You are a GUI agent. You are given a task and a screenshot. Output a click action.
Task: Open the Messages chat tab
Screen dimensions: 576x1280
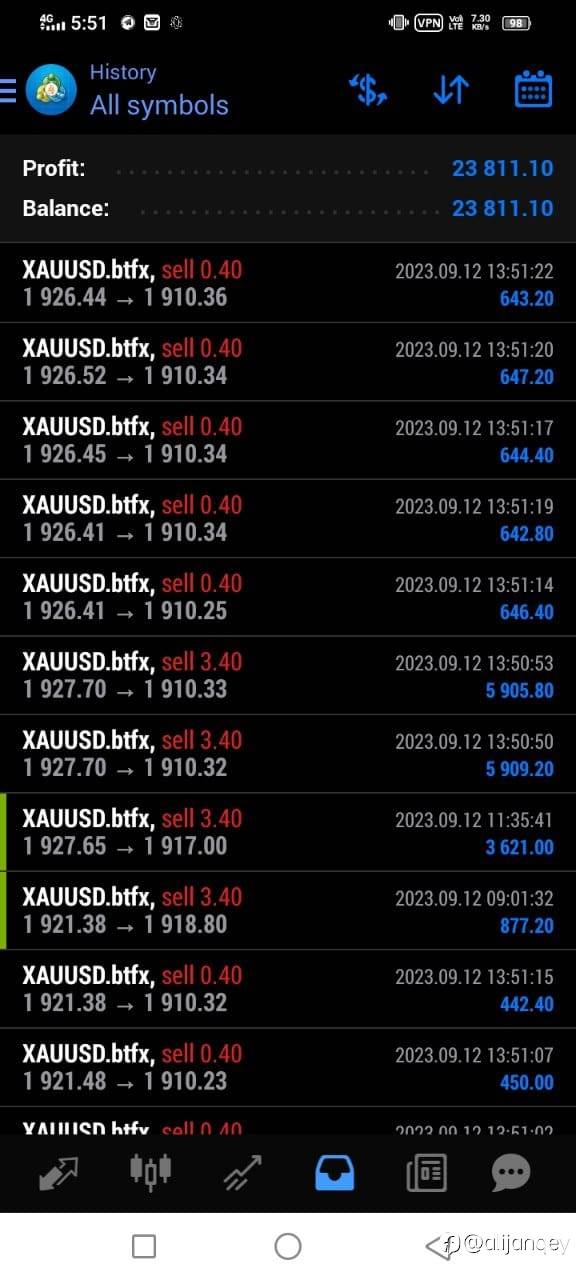(x=511, y=1172)
